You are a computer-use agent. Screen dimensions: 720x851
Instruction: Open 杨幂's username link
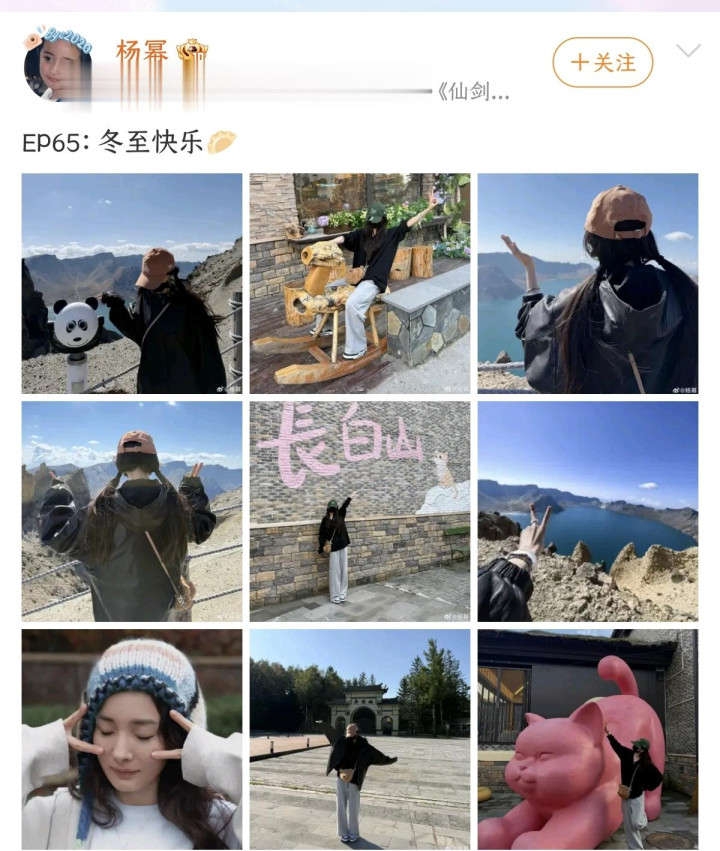click(x=142, y=51)
